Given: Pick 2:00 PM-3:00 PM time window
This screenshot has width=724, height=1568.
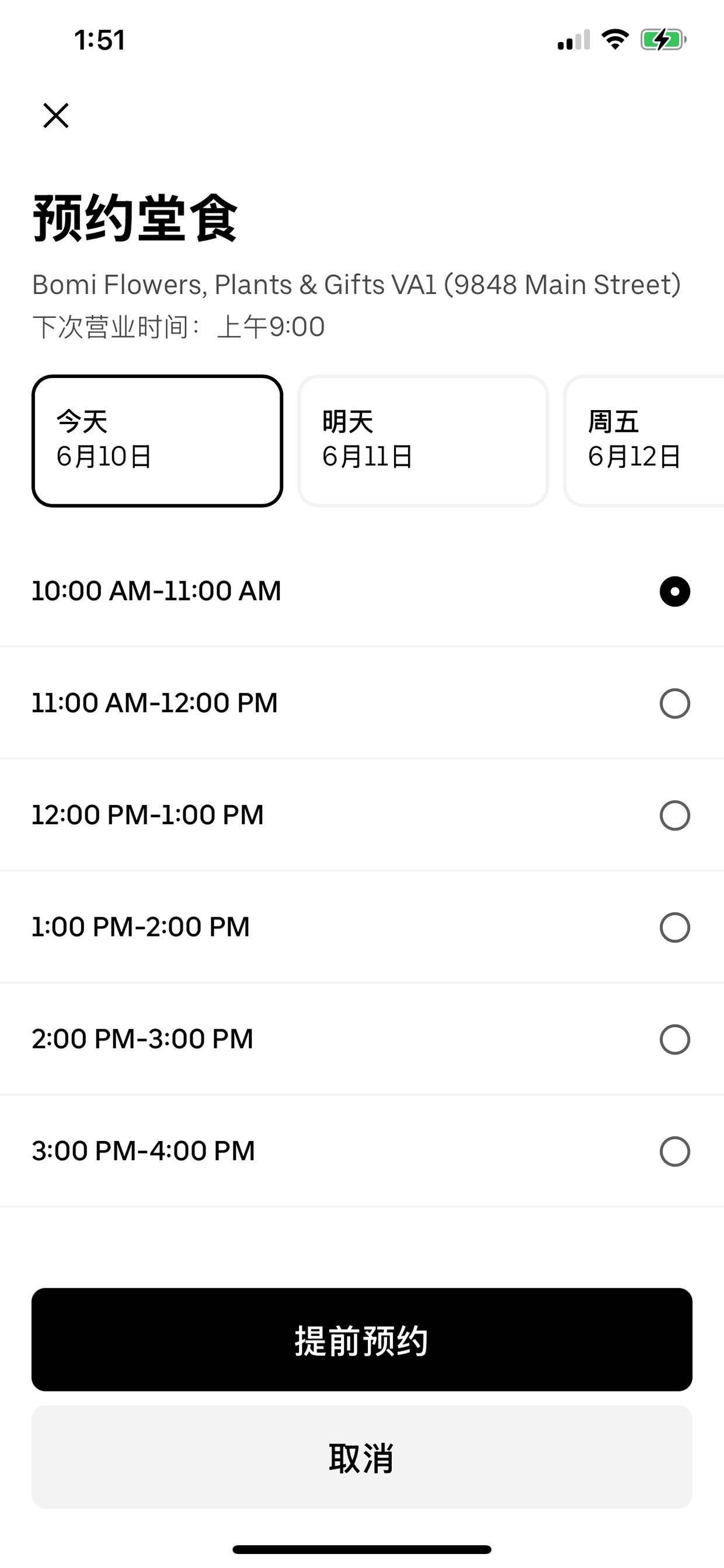Looking at the screenshot, I should click(x=362, y=1039).
